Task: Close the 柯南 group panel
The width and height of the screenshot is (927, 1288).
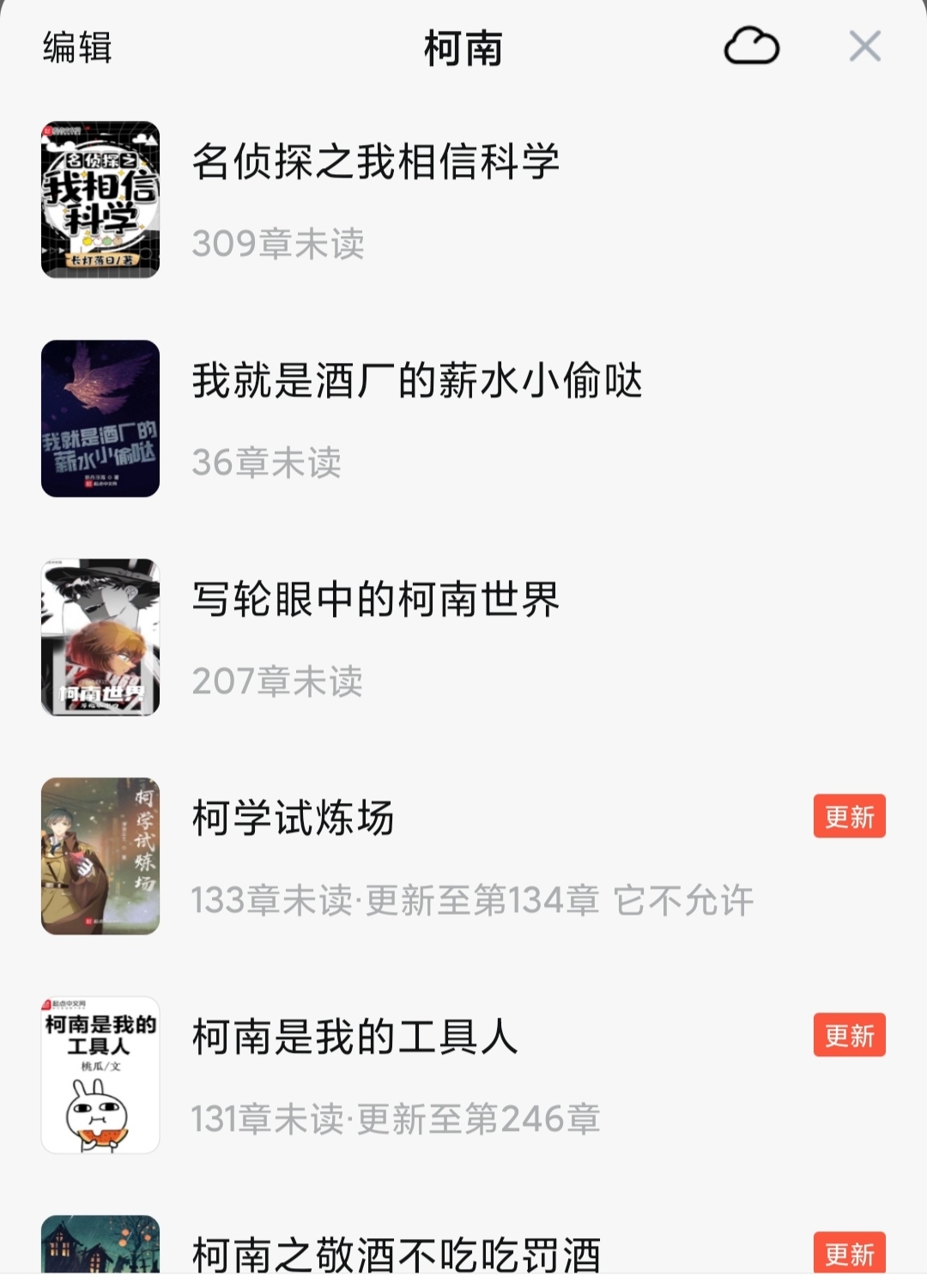Action: pyautogui.click(x=864, y=46)
